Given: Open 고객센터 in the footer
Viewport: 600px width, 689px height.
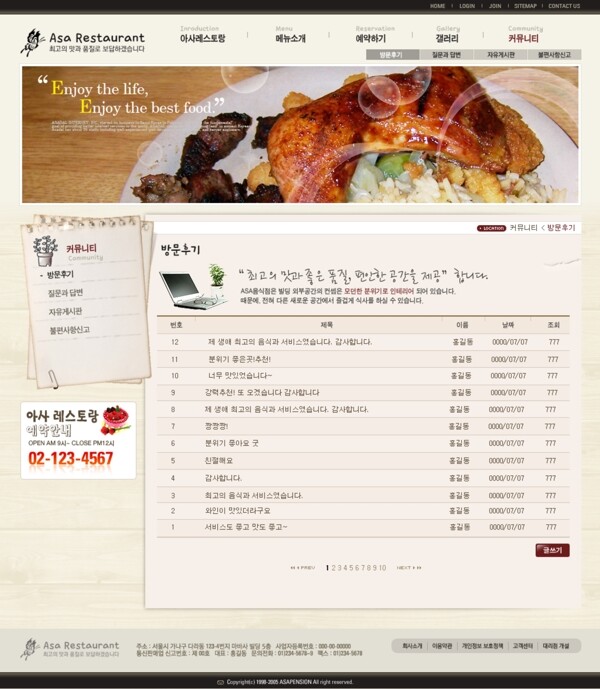Looking at the screenshot, I should click(522, 646).
